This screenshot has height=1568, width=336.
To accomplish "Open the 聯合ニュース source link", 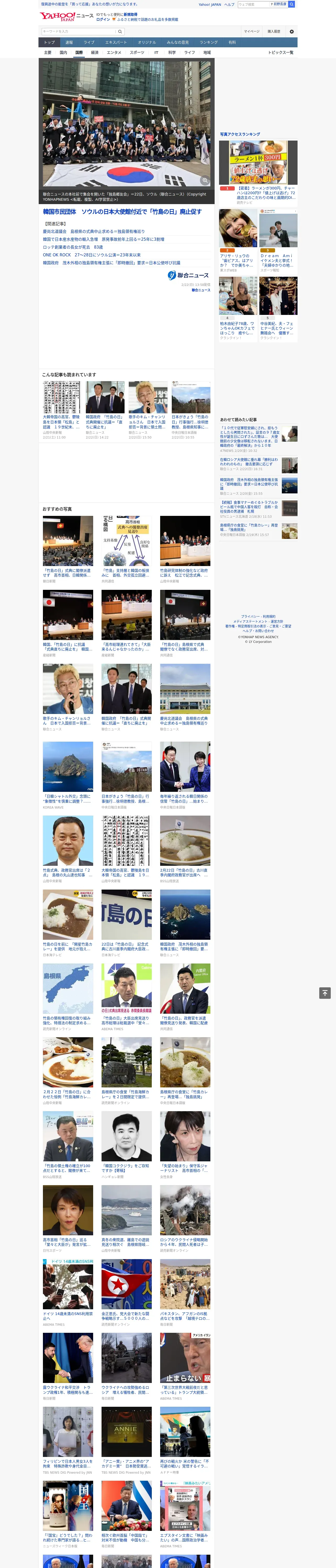I will coord(201,290).
